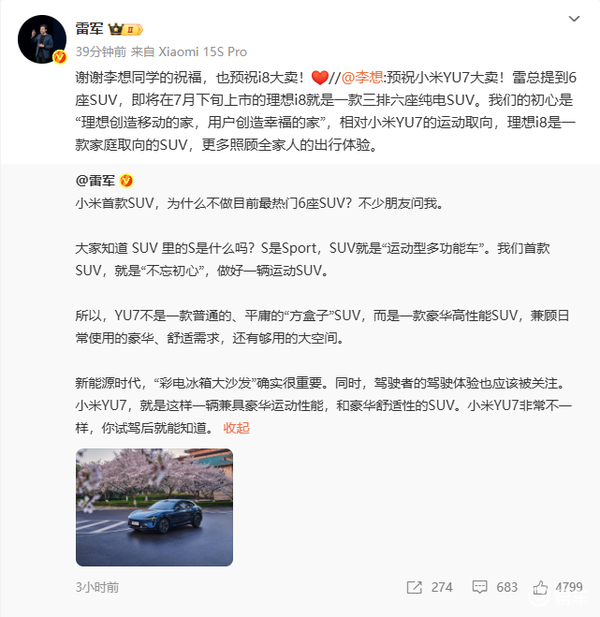
Task: Open the @雷军 mention in the quoted post
Action: tap(97, 181)
